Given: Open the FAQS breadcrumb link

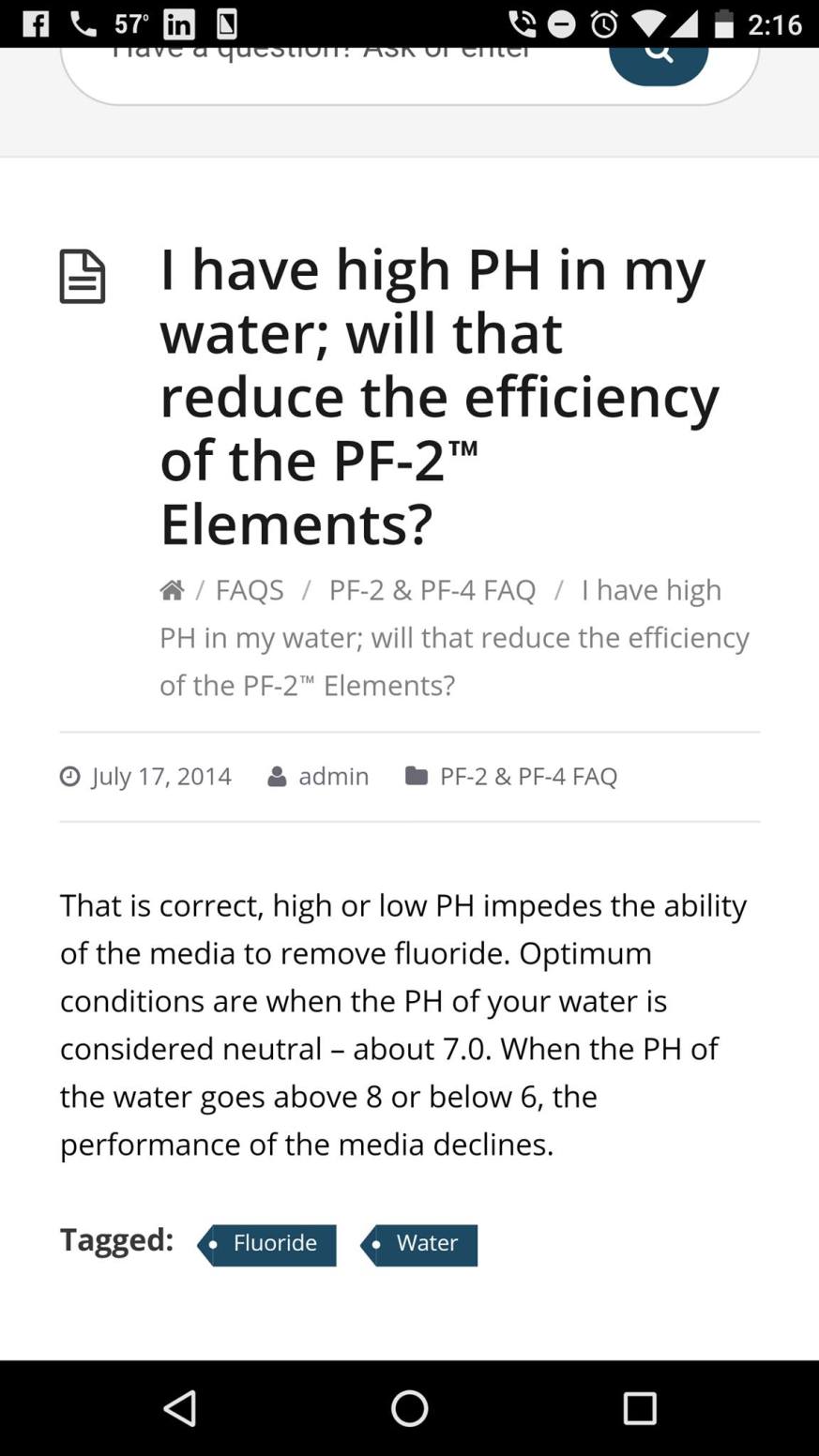Looking at the screenshot, I should click(250, 590).
